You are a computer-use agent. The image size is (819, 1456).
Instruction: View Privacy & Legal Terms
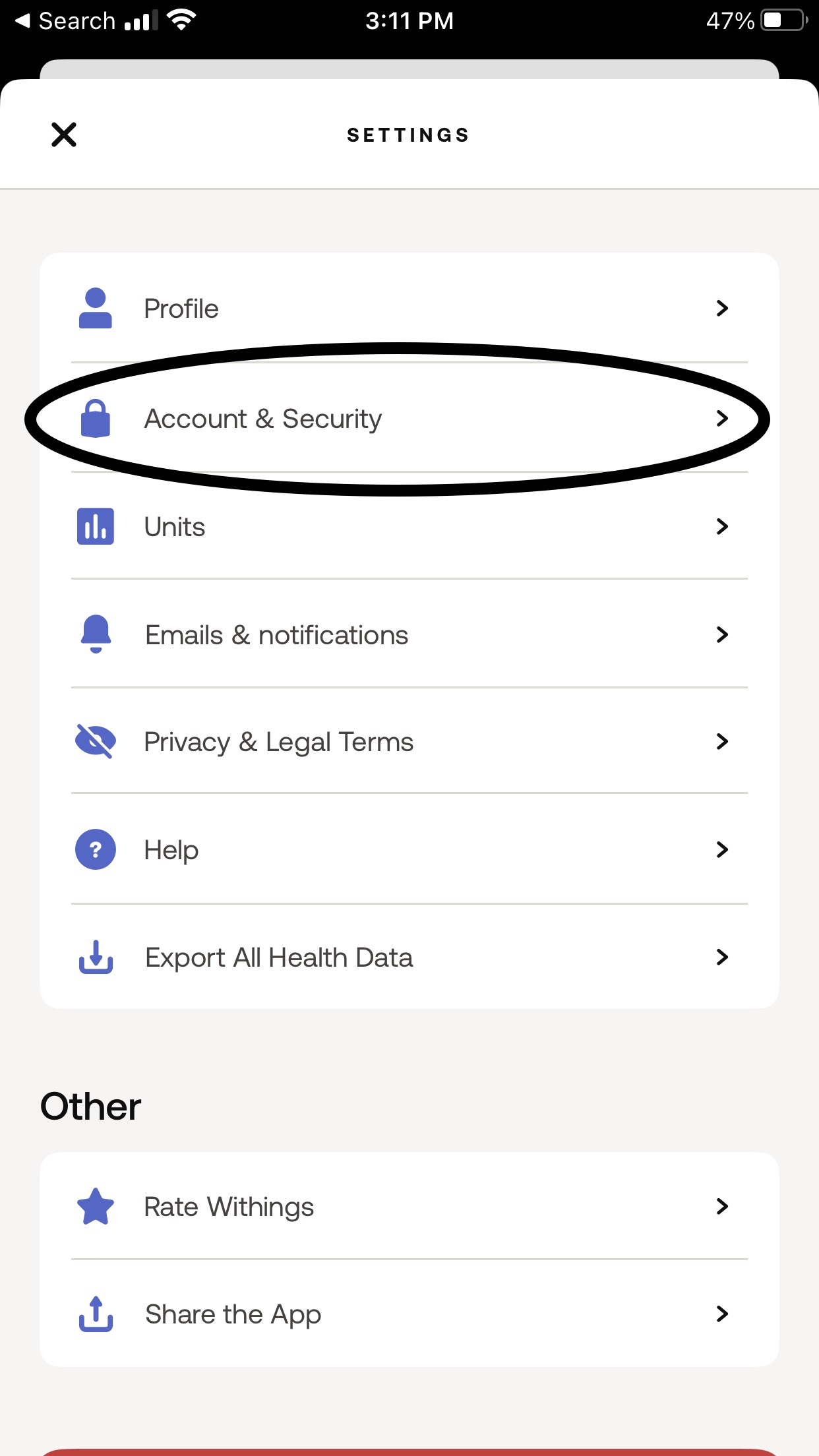(409, 741)
